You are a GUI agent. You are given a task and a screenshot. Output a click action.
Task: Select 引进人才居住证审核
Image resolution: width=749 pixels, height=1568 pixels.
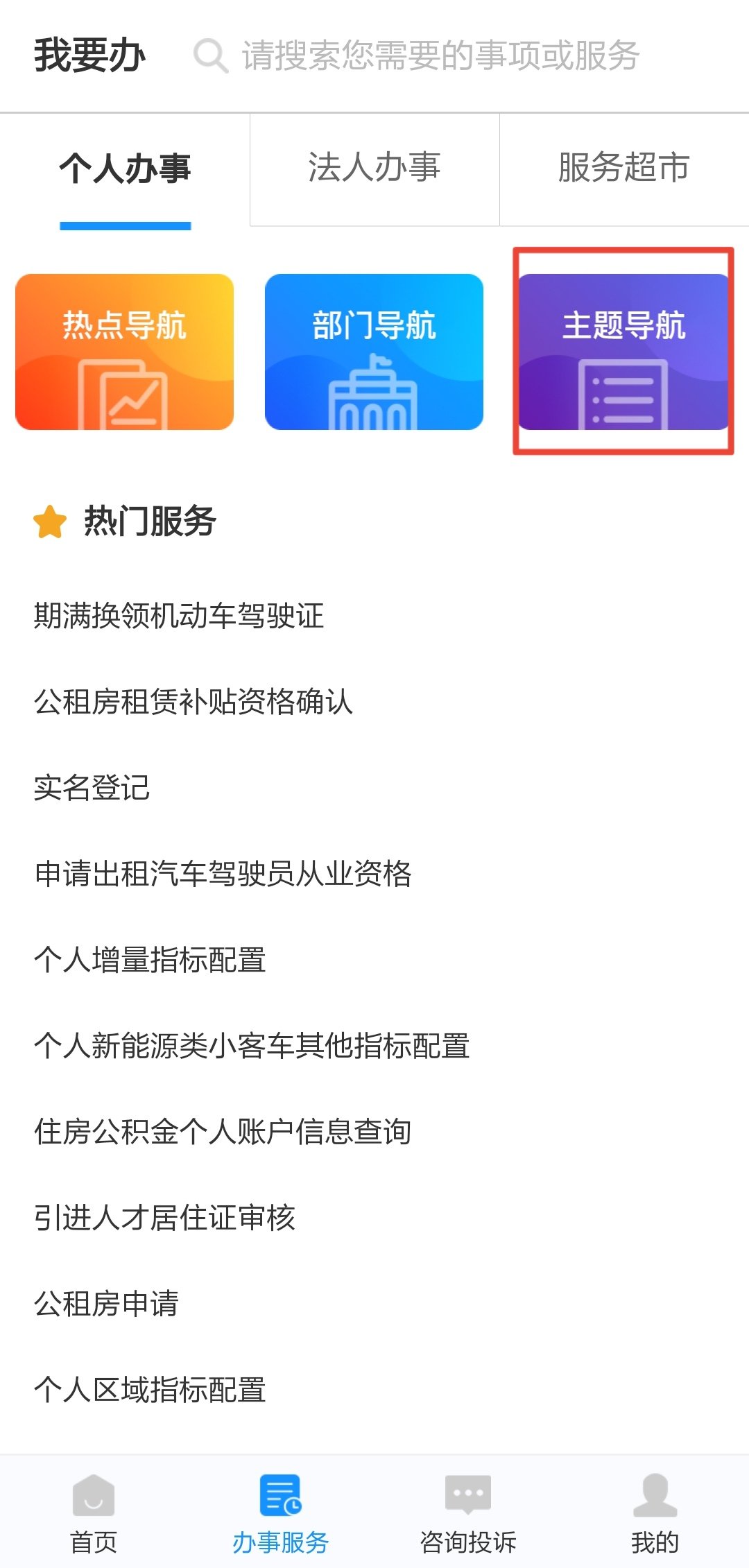164,1218
